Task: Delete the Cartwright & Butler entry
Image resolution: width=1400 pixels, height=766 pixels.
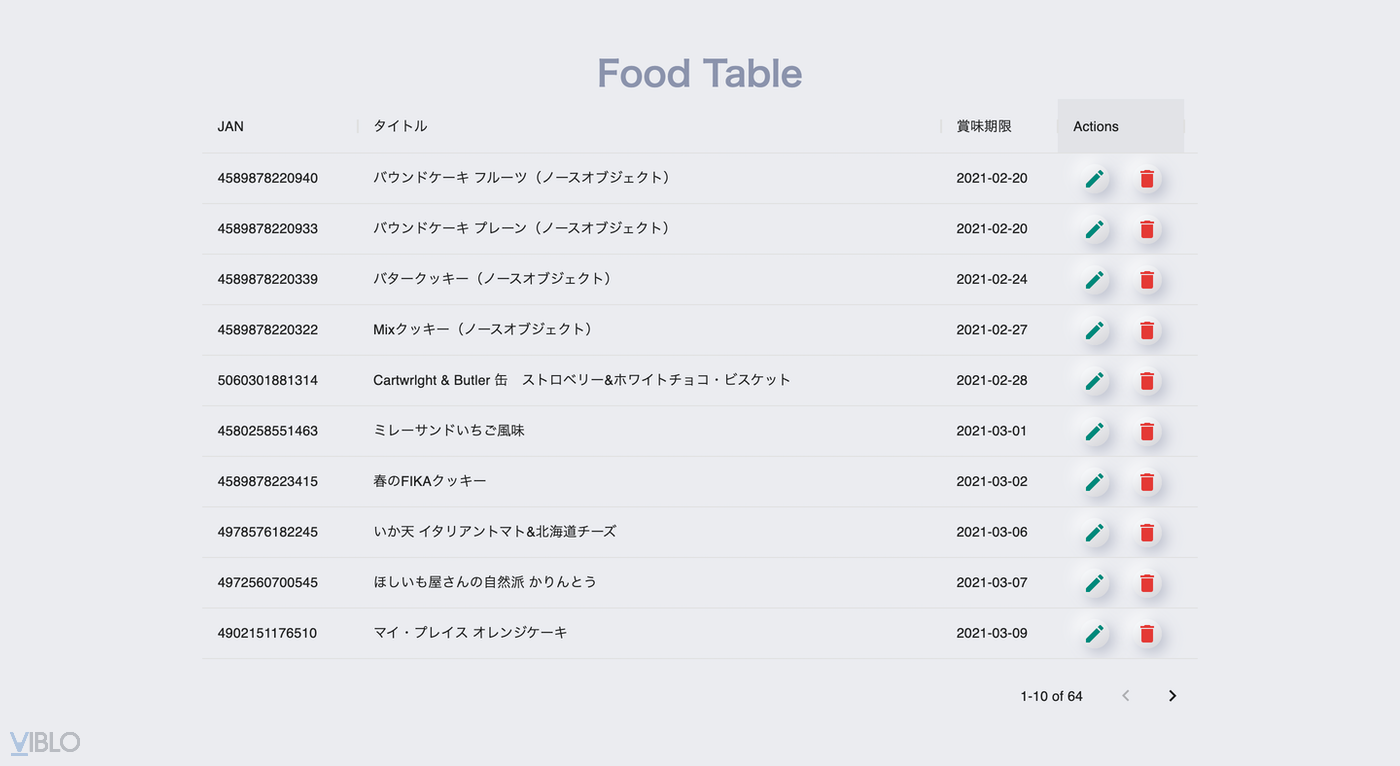Action: tap(1147, 381)
